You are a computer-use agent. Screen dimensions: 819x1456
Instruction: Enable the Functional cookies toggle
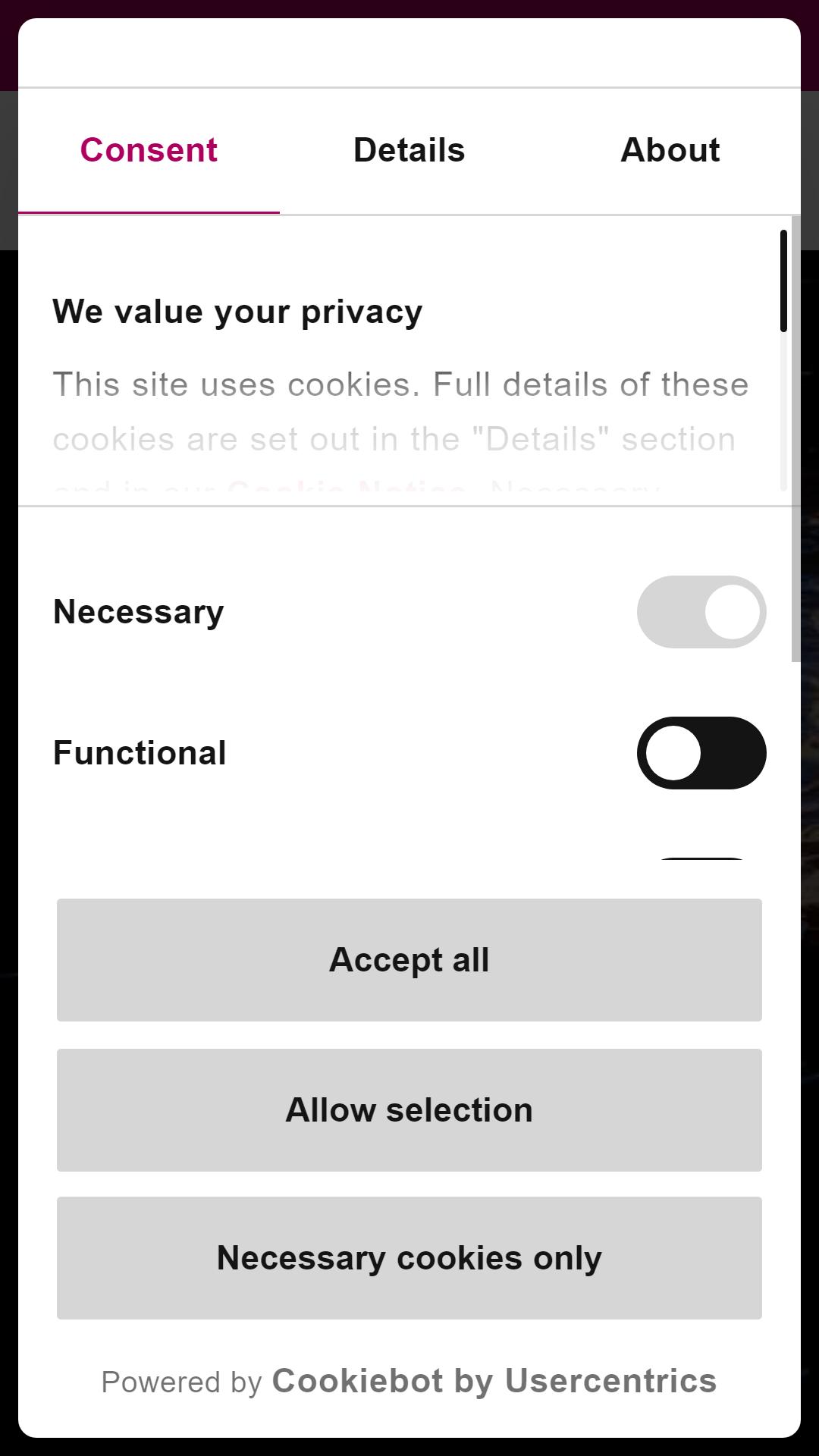click(701, 753)
